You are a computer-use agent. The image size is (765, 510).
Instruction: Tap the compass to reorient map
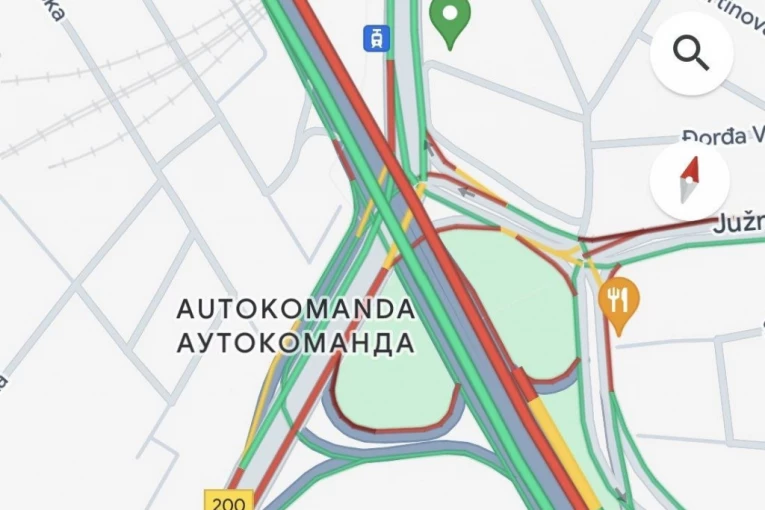691,181
